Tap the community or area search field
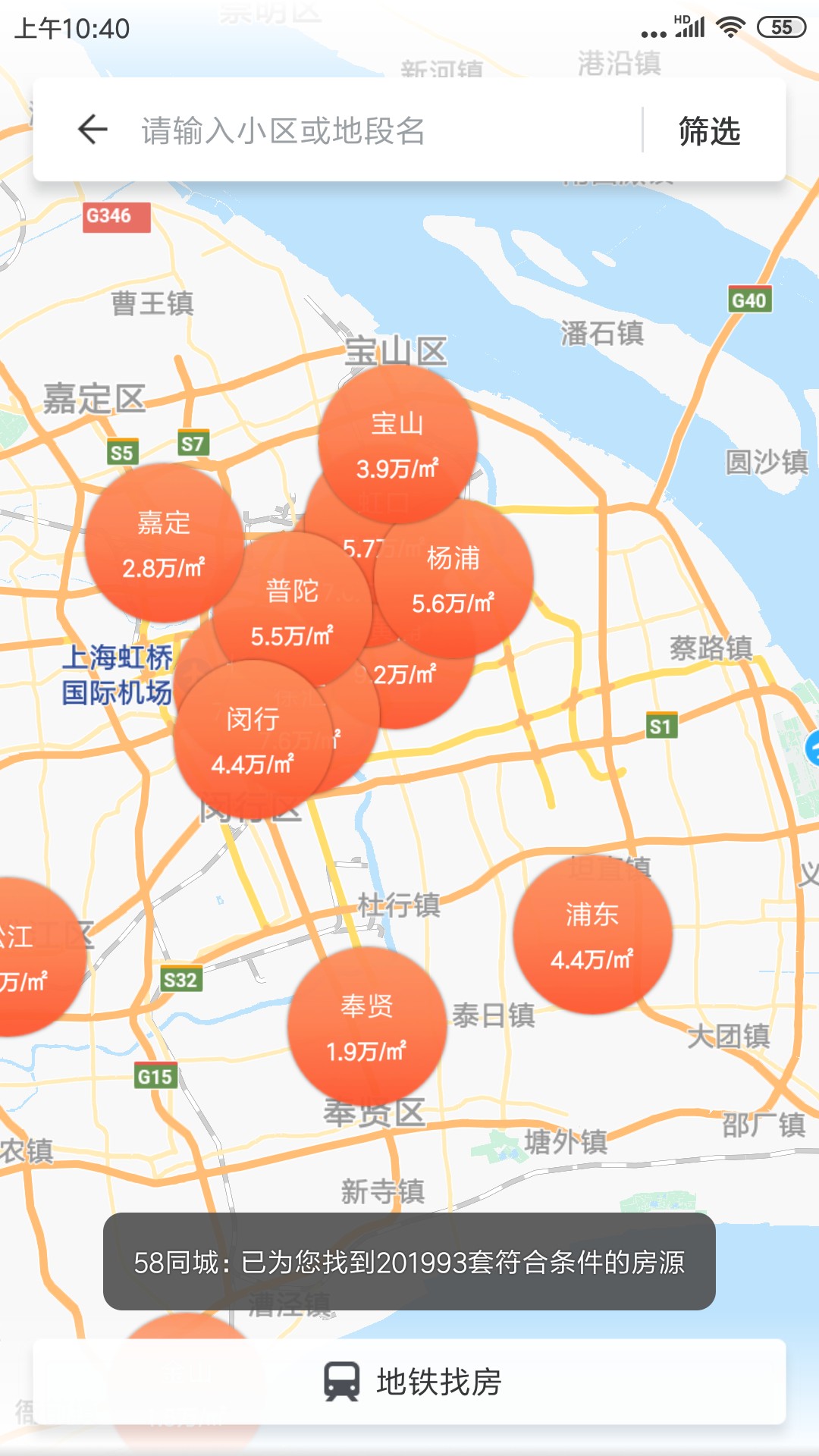Image resolution: width=819 pixels, height=1456 pixels. (379, 130)
